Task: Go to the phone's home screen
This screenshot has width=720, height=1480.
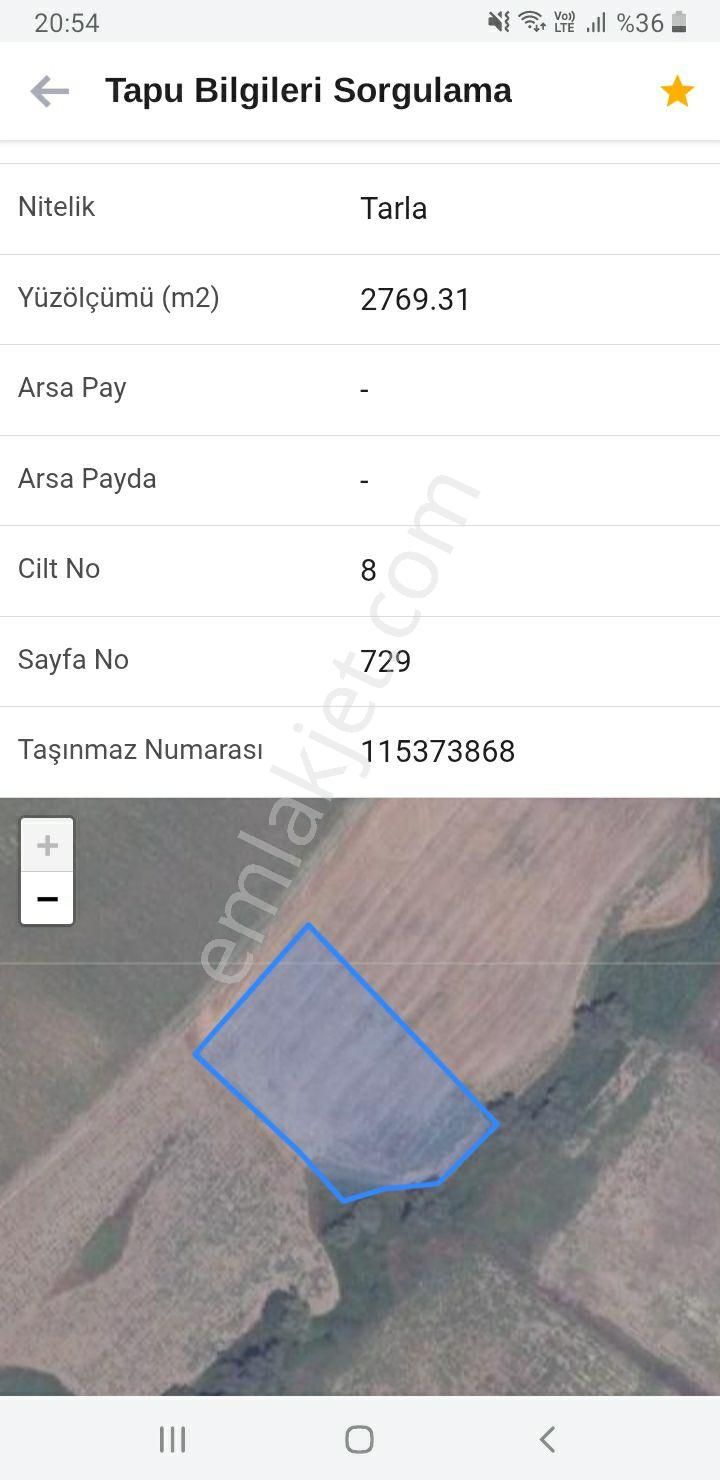Action: (359, 1439)
